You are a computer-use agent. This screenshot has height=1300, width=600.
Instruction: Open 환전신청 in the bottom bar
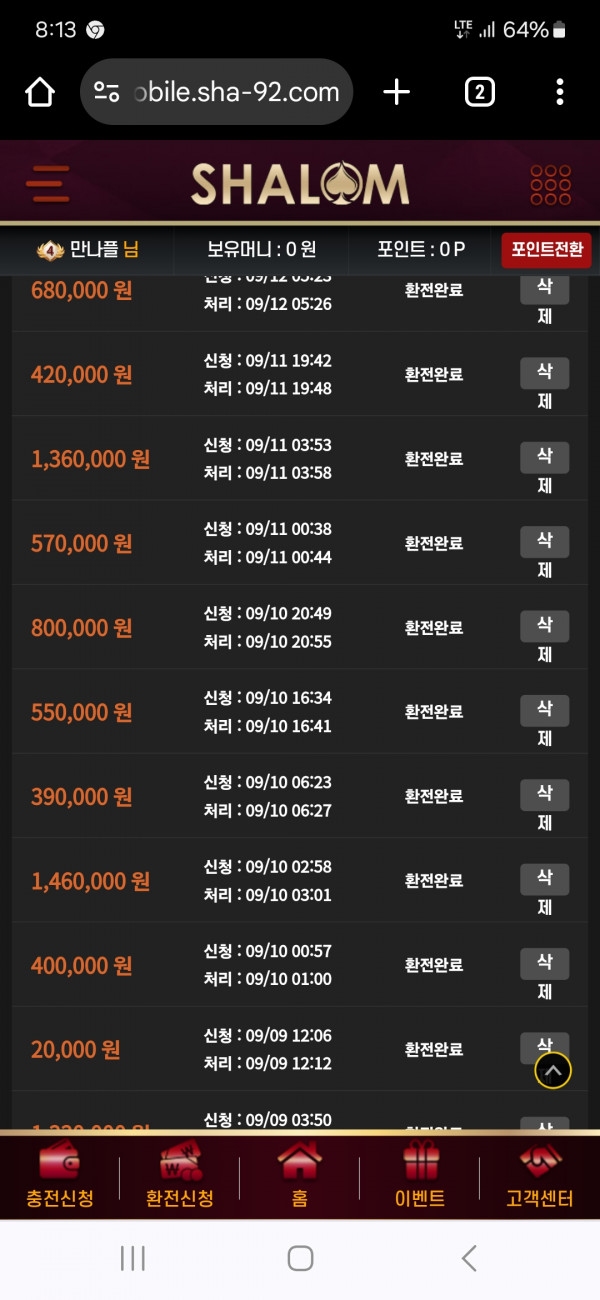[x=180, y=1177]
